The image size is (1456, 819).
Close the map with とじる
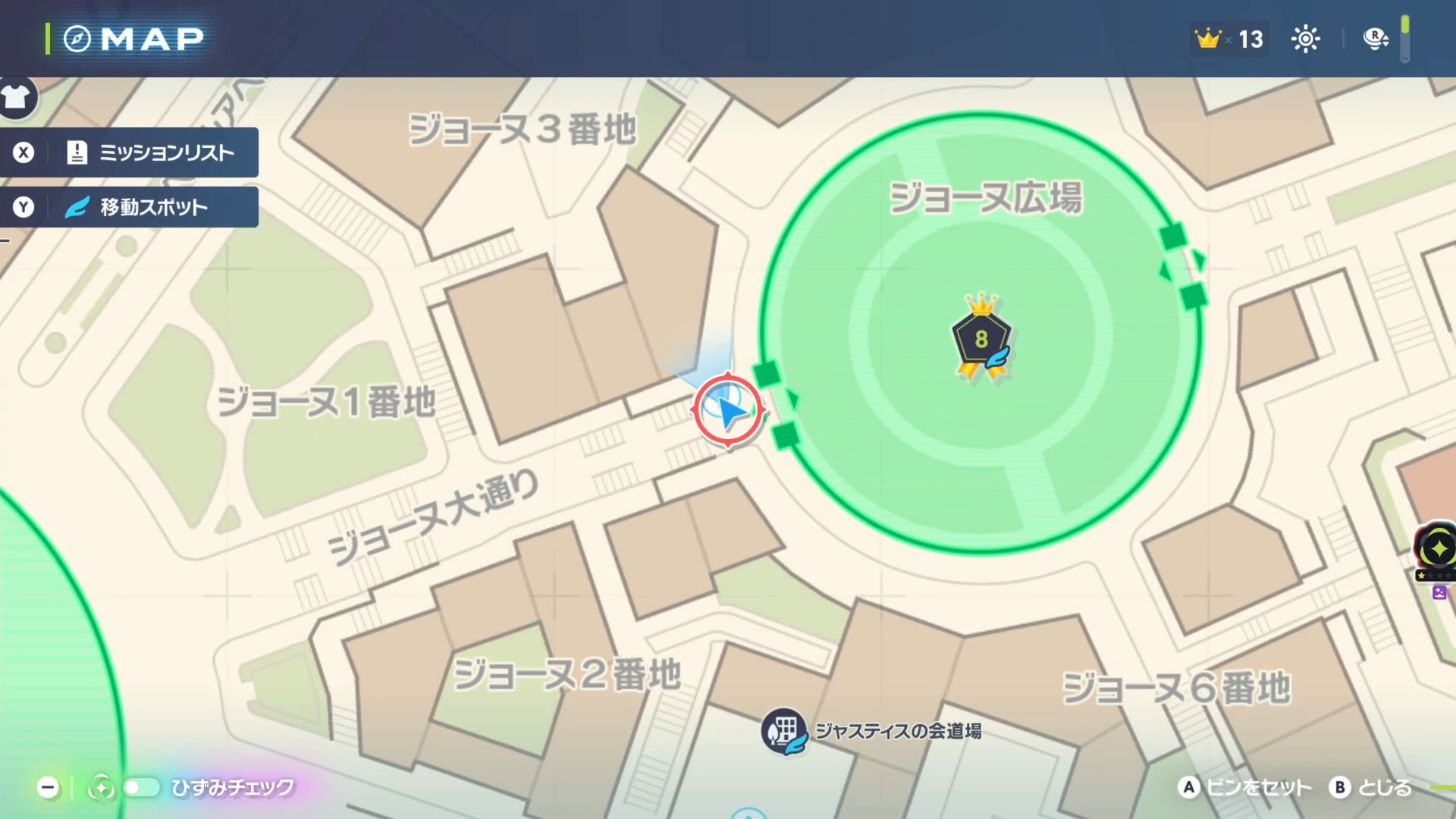tap(1371, 787)
